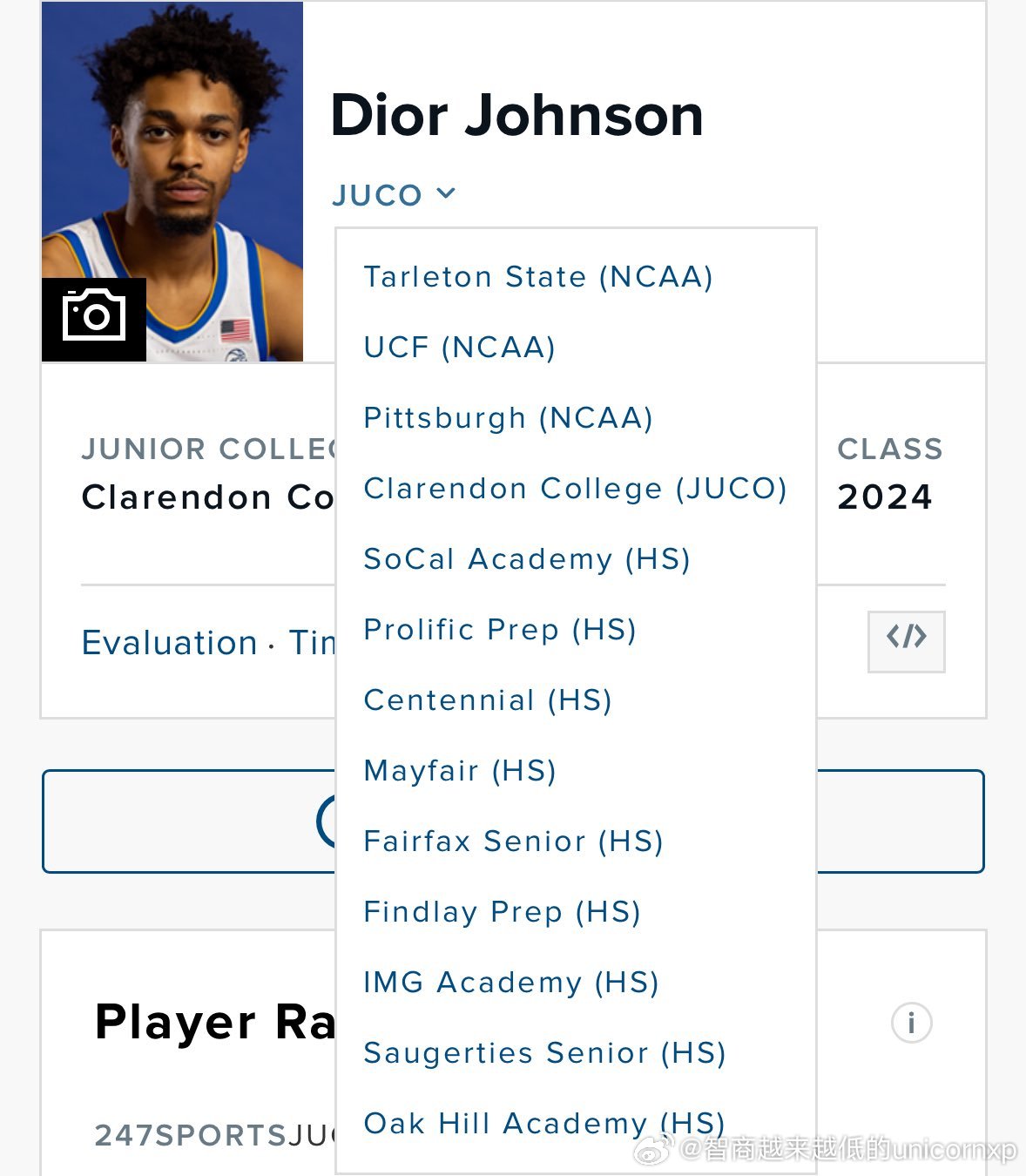This screenshot has width=1026, height=1176.
Task: Pick IMG Academy (HS) from the list
Action: pos(510,982)
